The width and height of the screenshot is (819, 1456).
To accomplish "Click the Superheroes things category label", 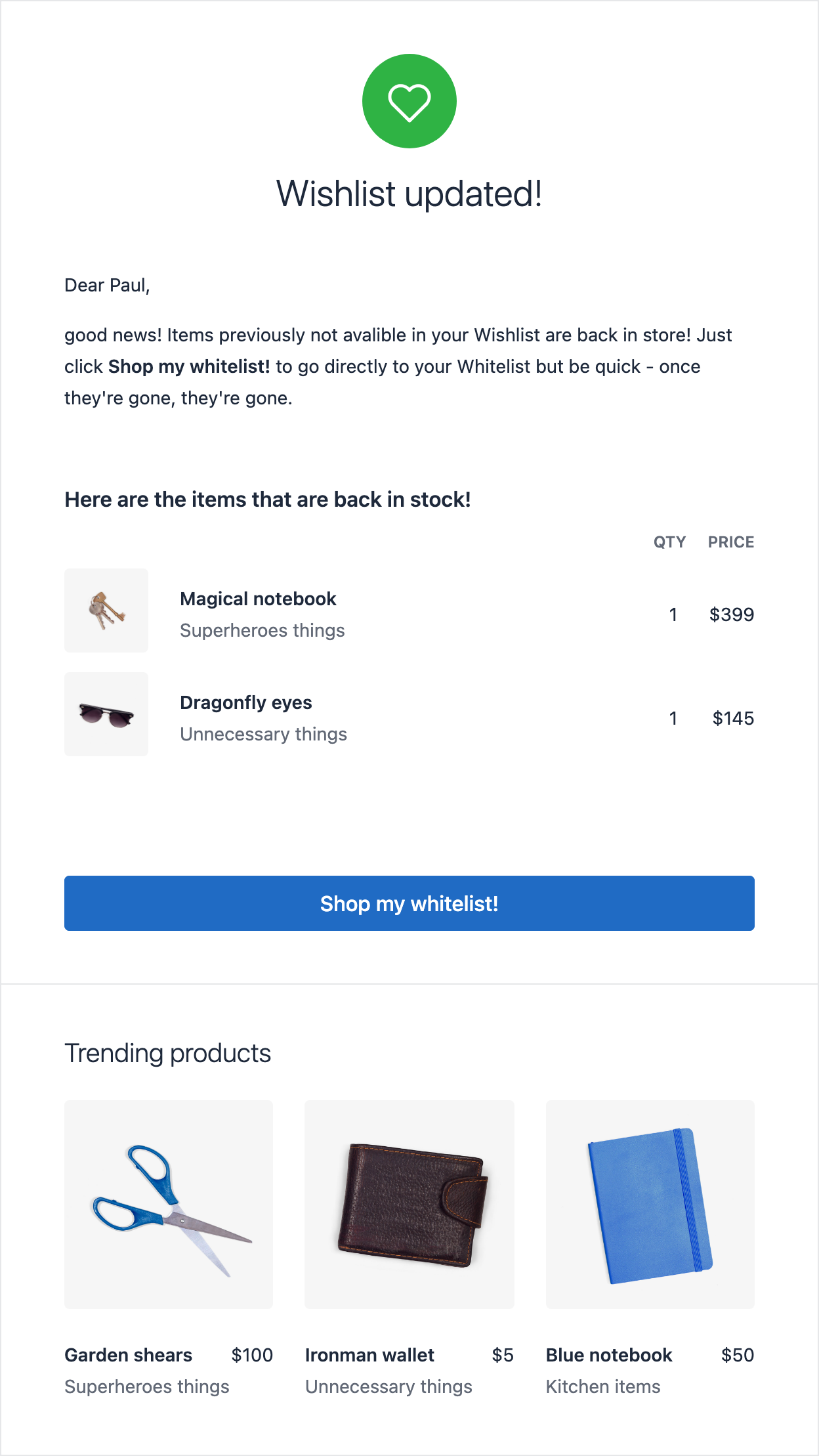I will point(262,630).
